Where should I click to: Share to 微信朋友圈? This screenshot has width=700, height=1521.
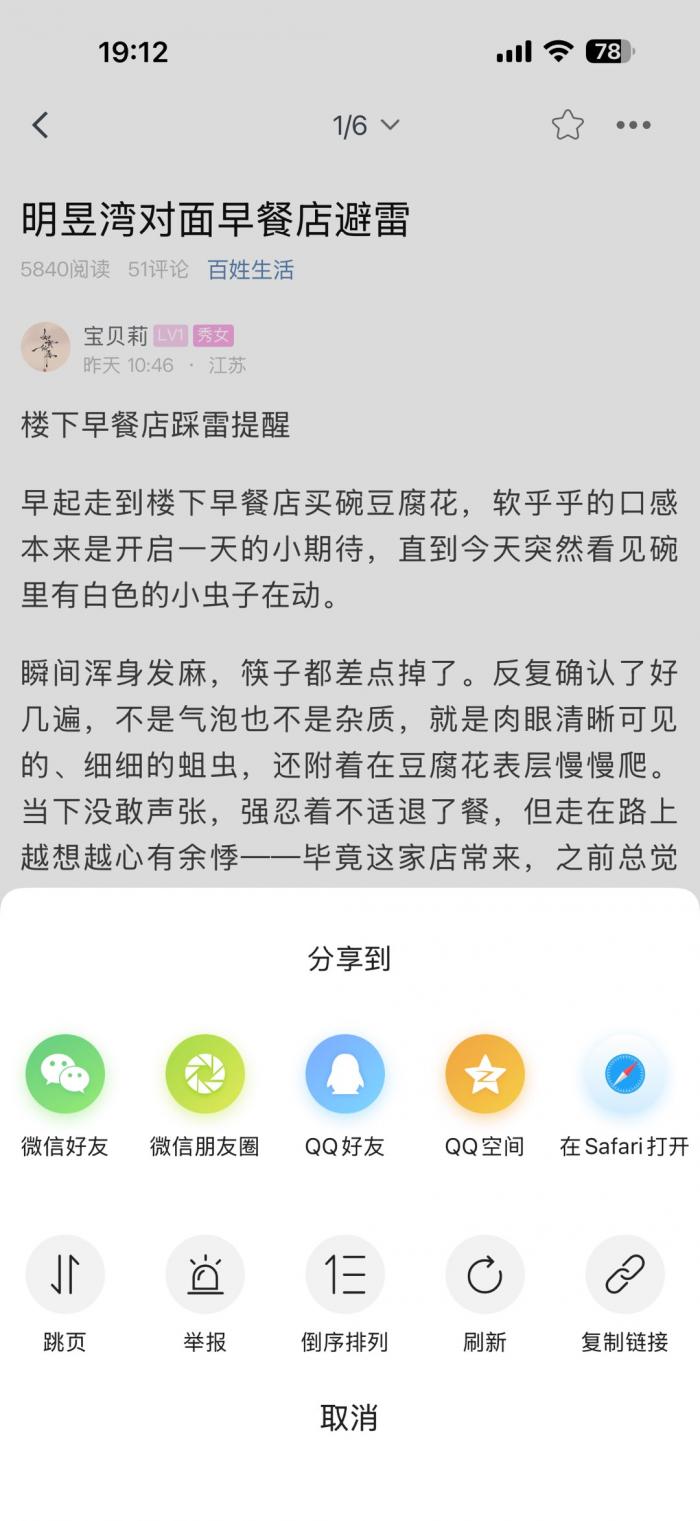coord(205,1074)
